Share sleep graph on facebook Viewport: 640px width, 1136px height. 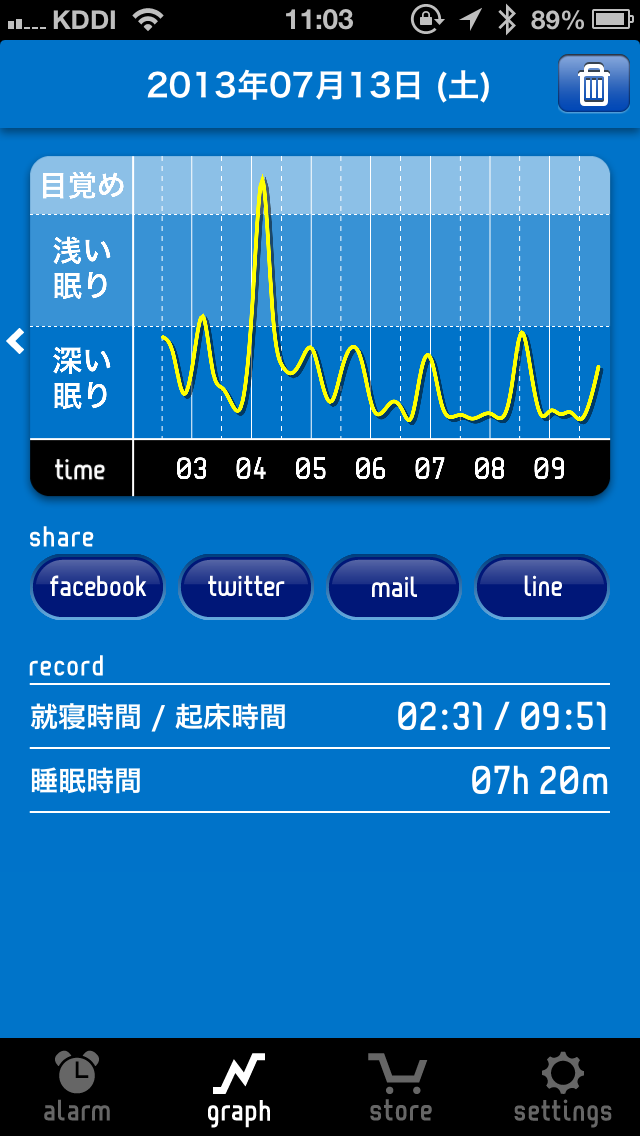click(x=98, y=587)
